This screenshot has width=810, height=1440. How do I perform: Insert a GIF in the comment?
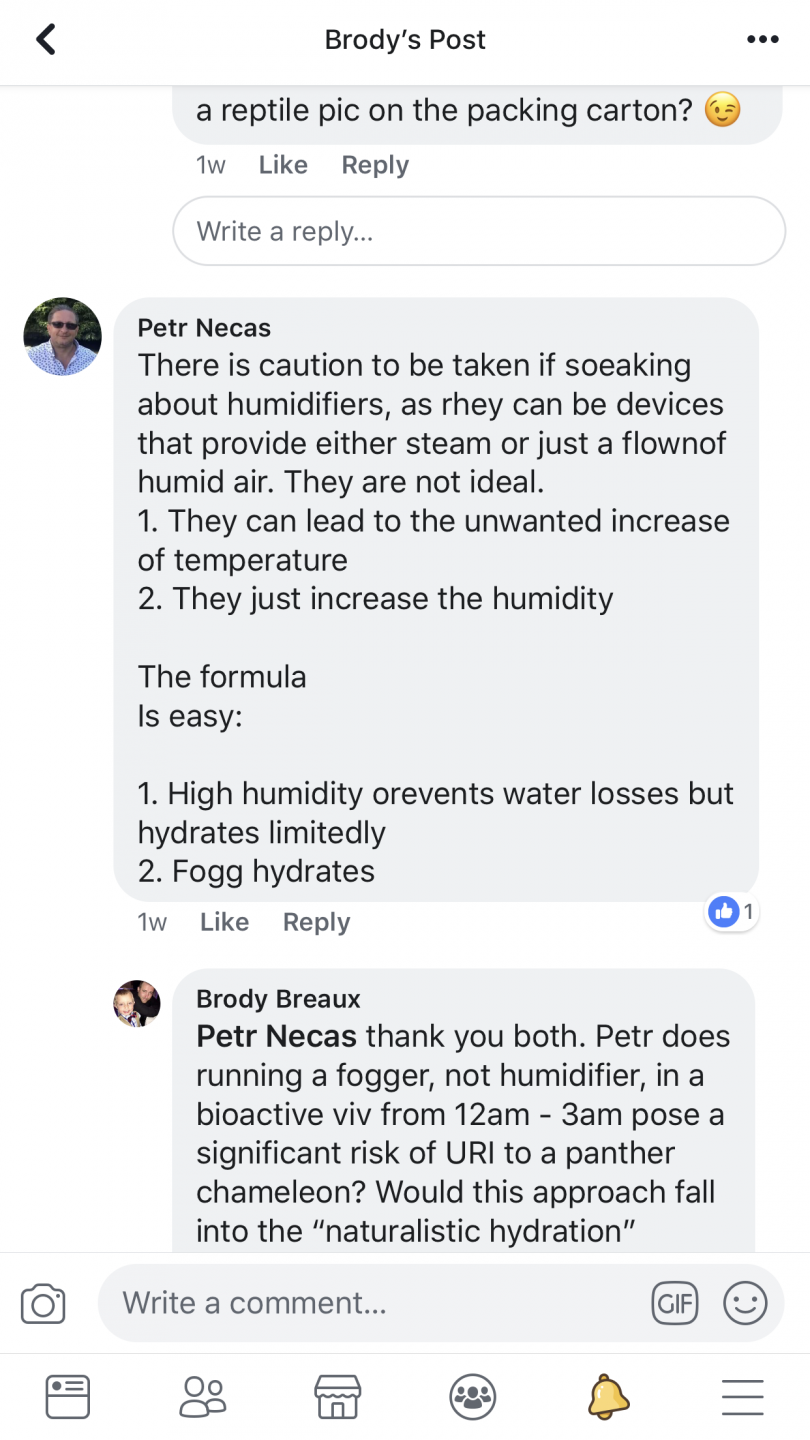tap(674, 1303)
